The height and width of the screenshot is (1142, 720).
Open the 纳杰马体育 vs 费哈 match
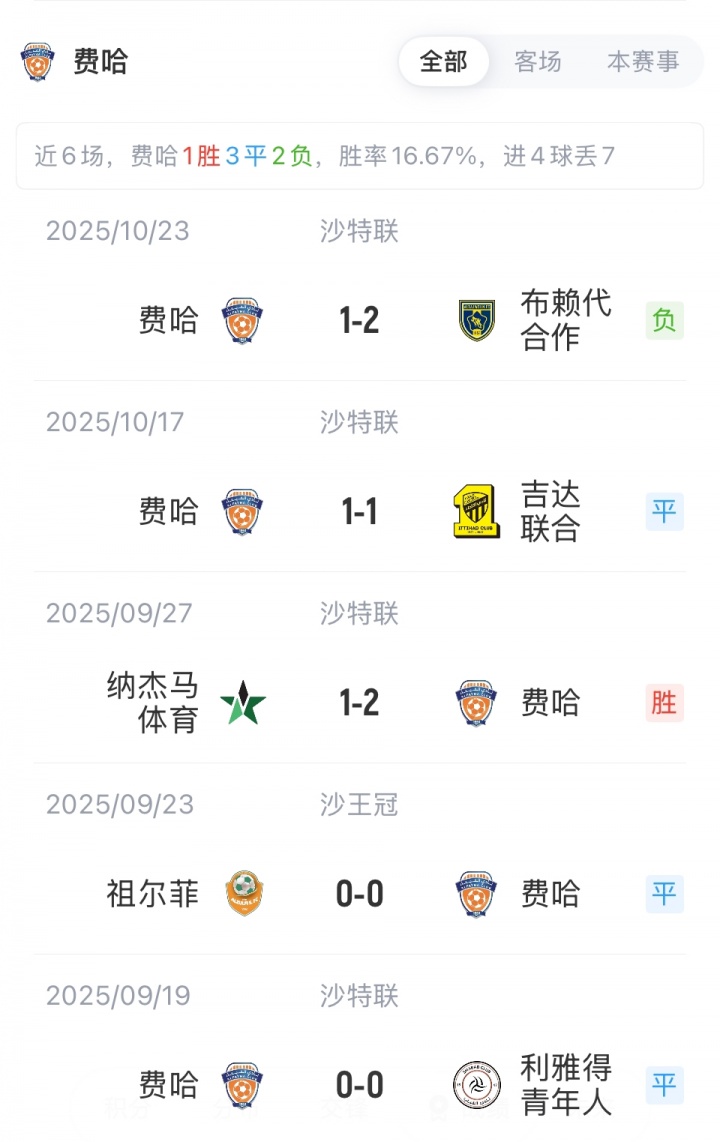(x=360, y=703)
